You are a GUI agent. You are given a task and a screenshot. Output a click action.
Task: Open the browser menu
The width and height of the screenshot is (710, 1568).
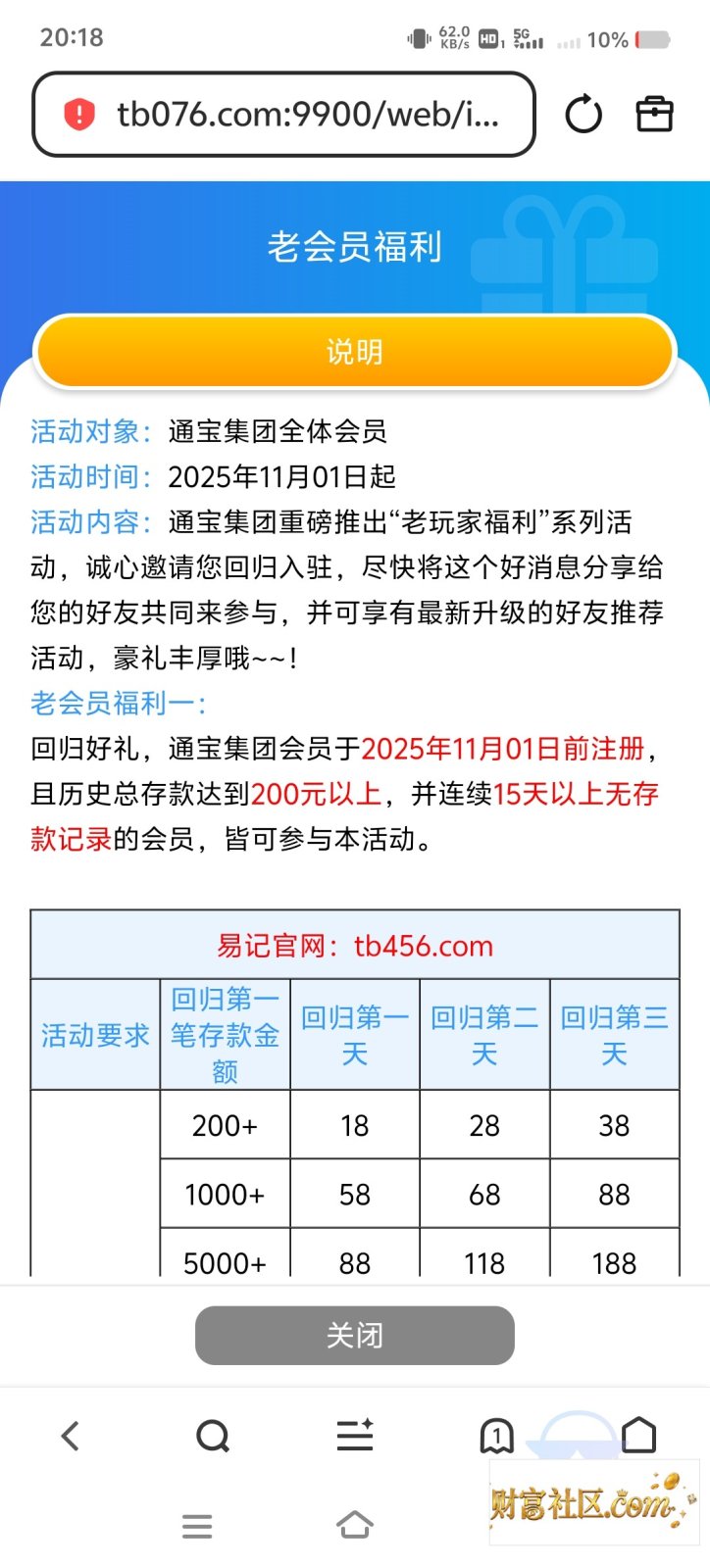tap(355, 1436)
